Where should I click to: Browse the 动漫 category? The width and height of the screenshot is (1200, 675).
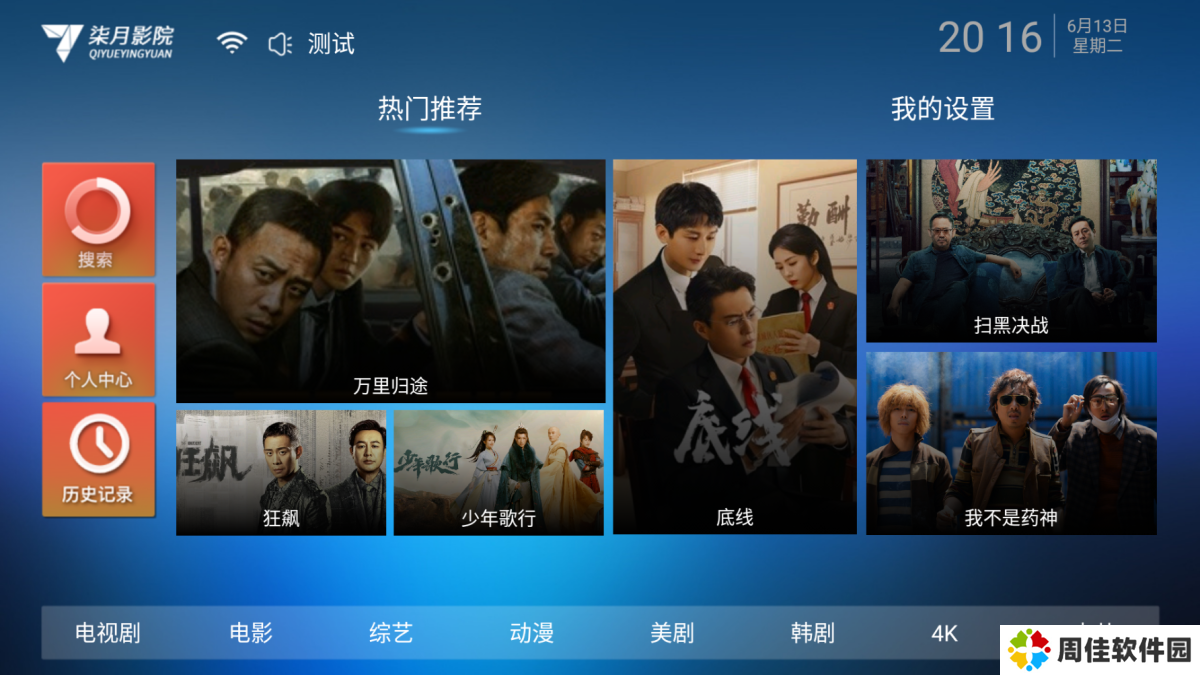[531, 633]
